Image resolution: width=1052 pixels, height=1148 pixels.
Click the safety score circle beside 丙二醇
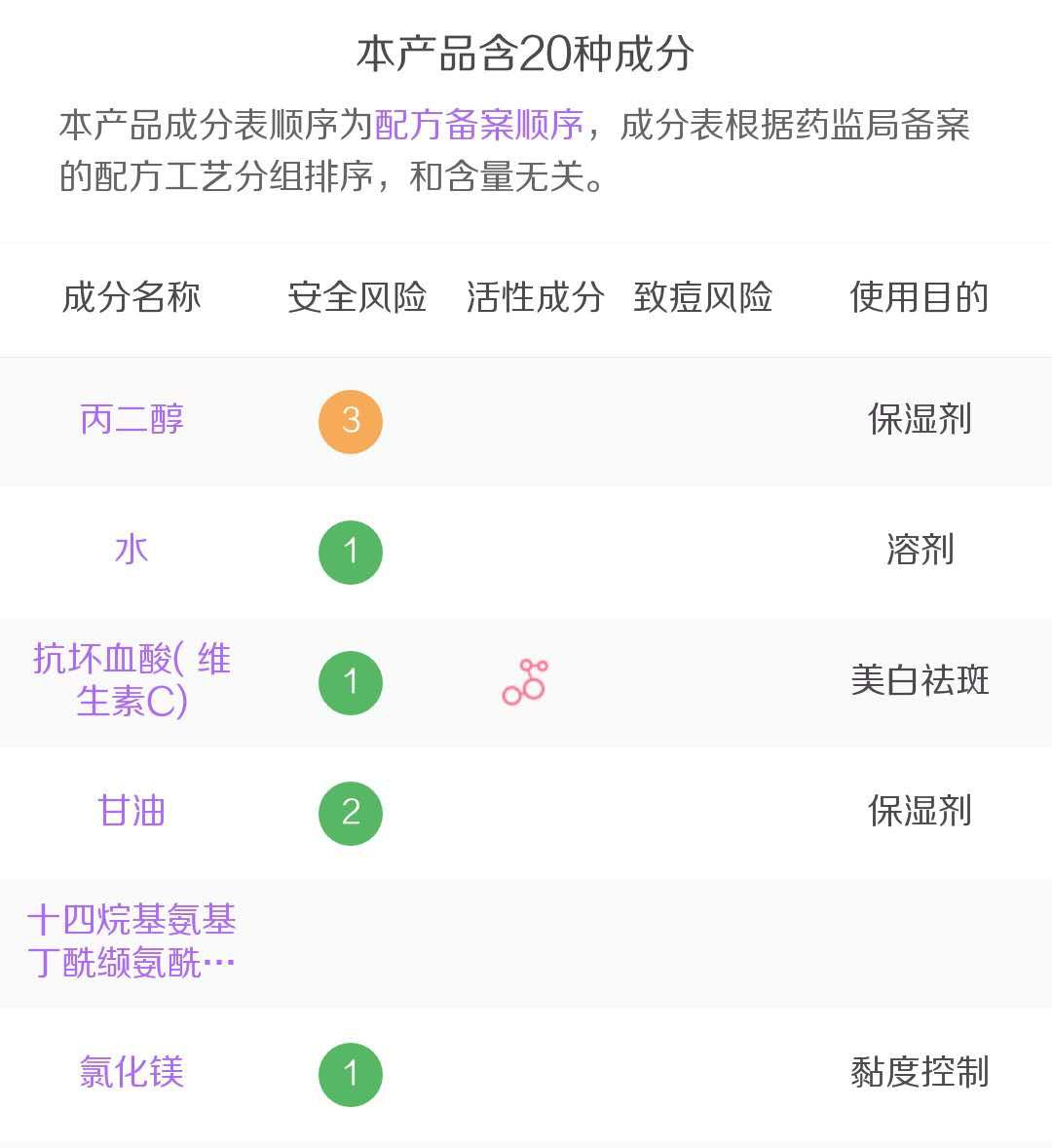351,421
